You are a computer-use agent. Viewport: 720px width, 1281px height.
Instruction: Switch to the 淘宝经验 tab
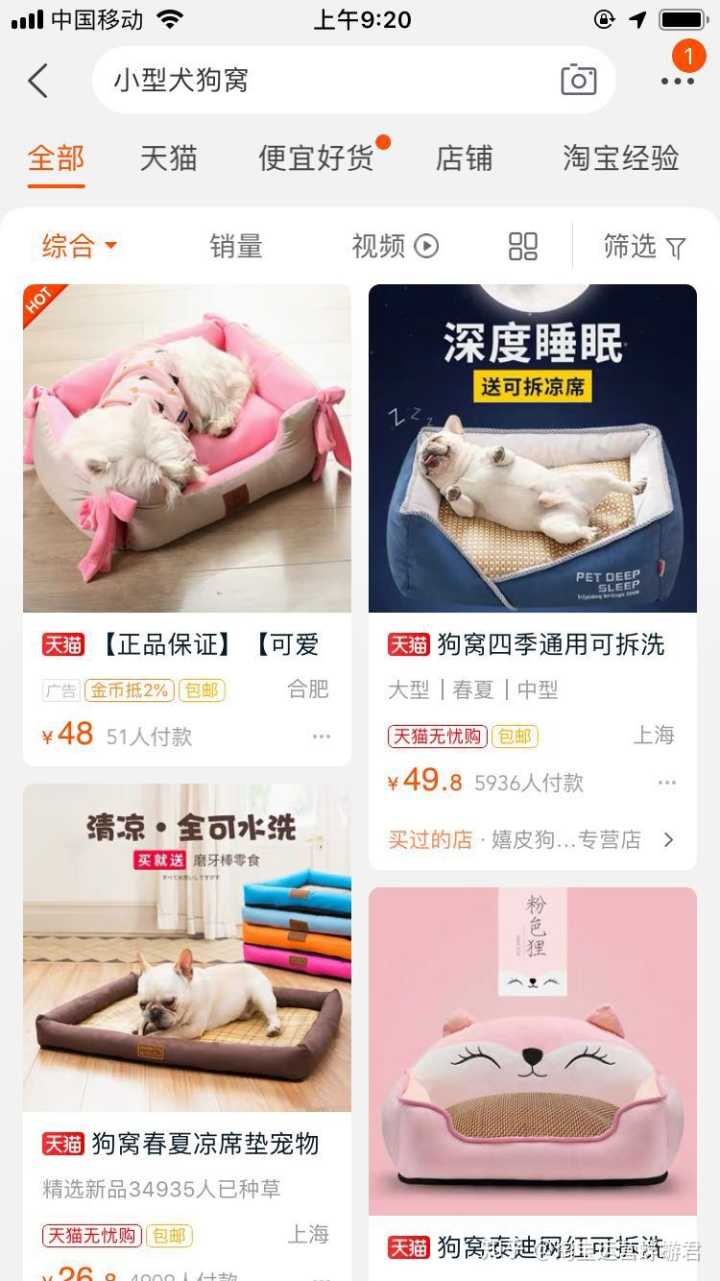pos(620,158)
